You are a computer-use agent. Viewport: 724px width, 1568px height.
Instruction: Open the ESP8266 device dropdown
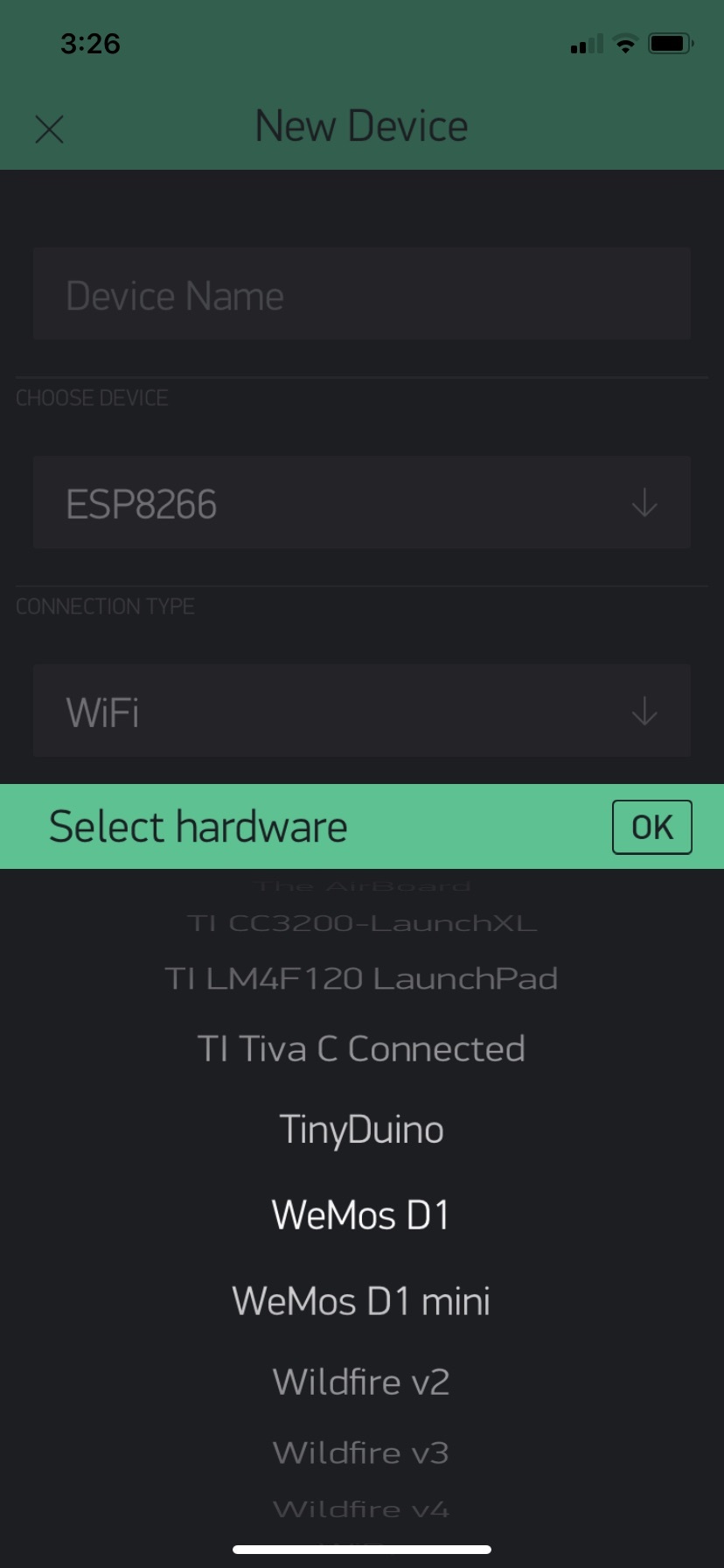coord(362,503)
